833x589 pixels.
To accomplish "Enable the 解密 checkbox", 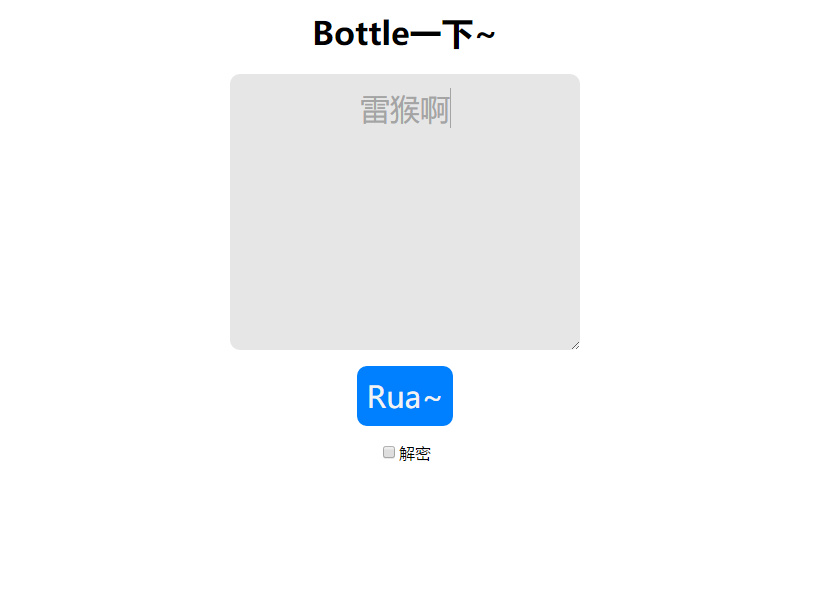I will [389, 453].
